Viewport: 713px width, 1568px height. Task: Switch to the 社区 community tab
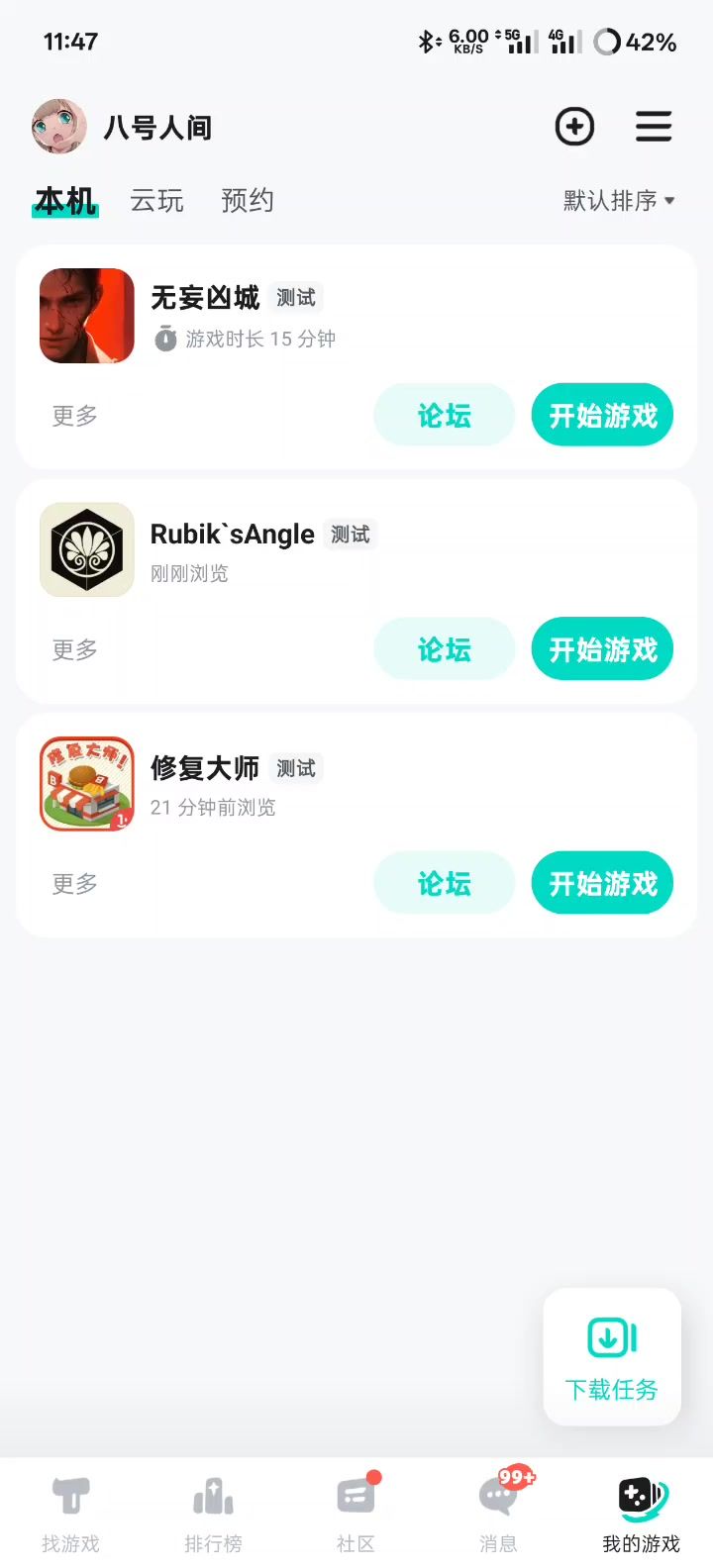pyautogui.click(x=356, y=1513)
